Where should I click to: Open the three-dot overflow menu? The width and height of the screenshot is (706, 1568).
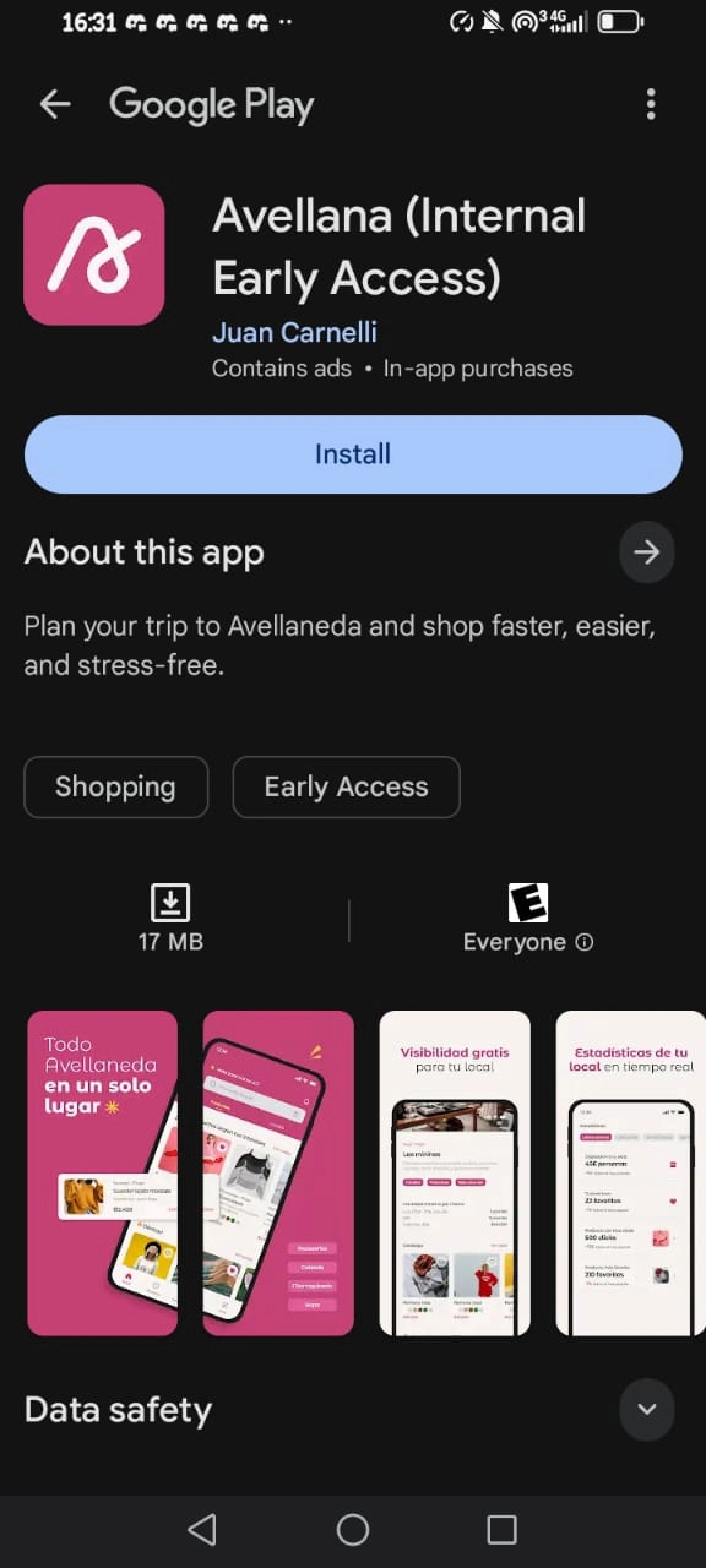click(x=651, y=104)
